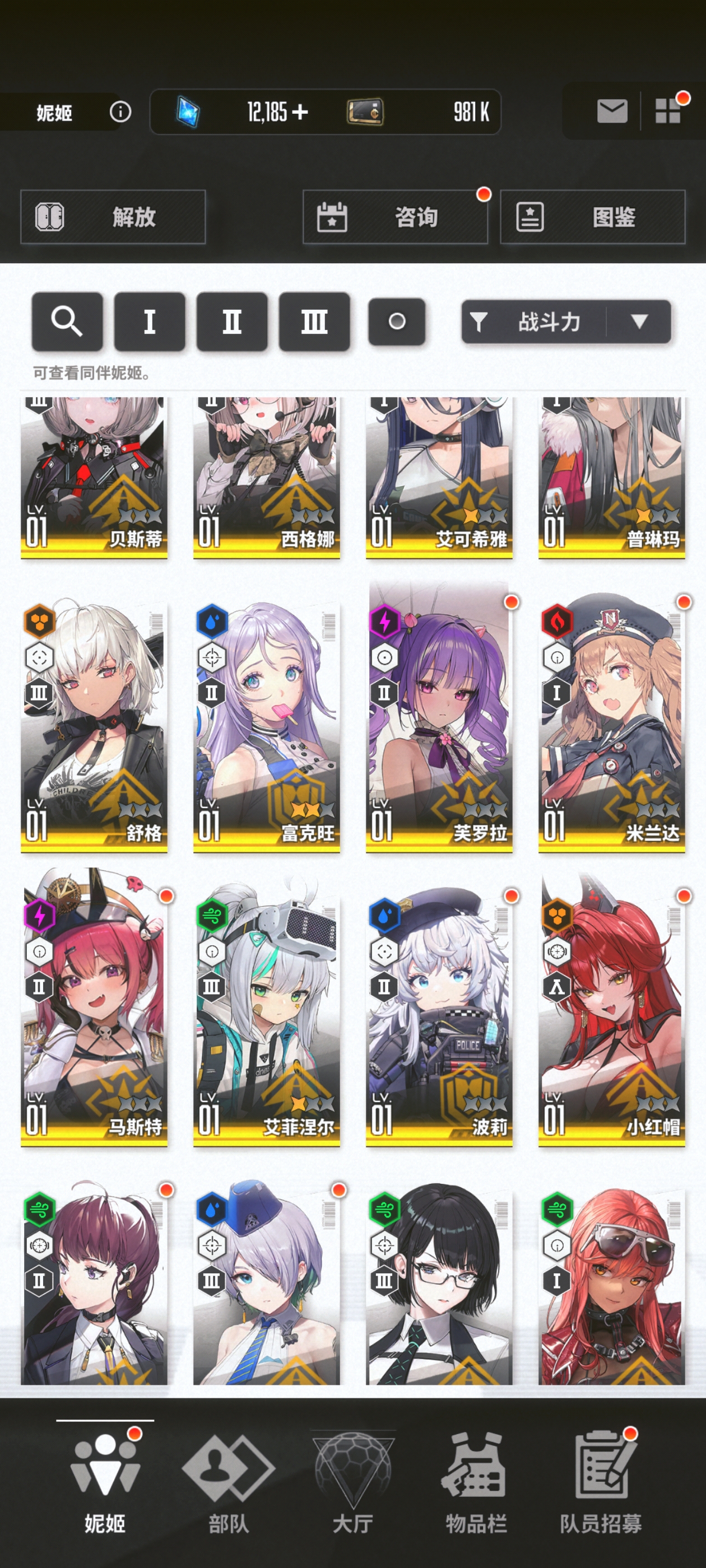This screenshot has width=706, height=1568.
Task: Open the info icon next to 妮姬
Action: pos(120,112)
